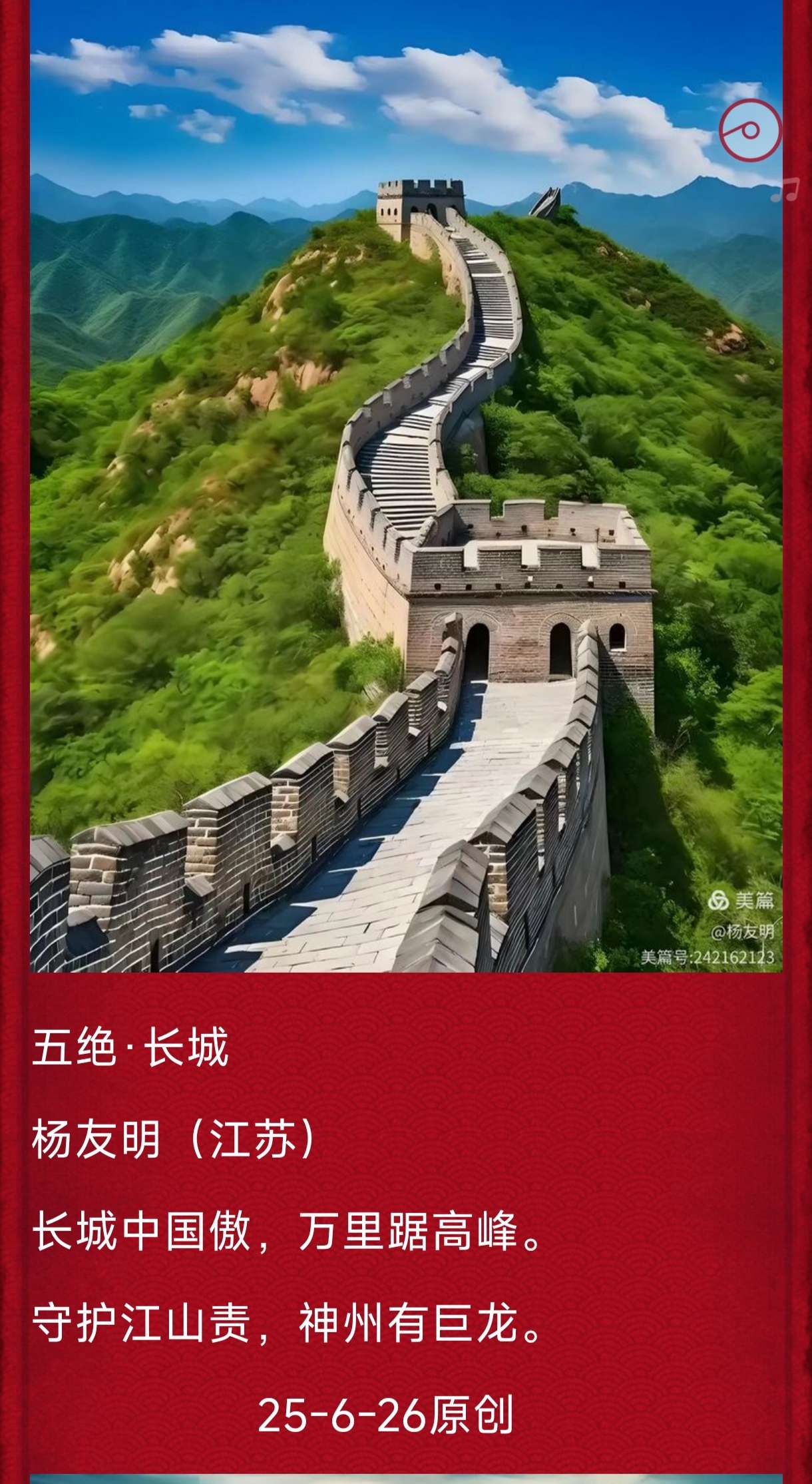Open the Great Wall photo full screen
The image size is (812, 1484).
(406, 506)
